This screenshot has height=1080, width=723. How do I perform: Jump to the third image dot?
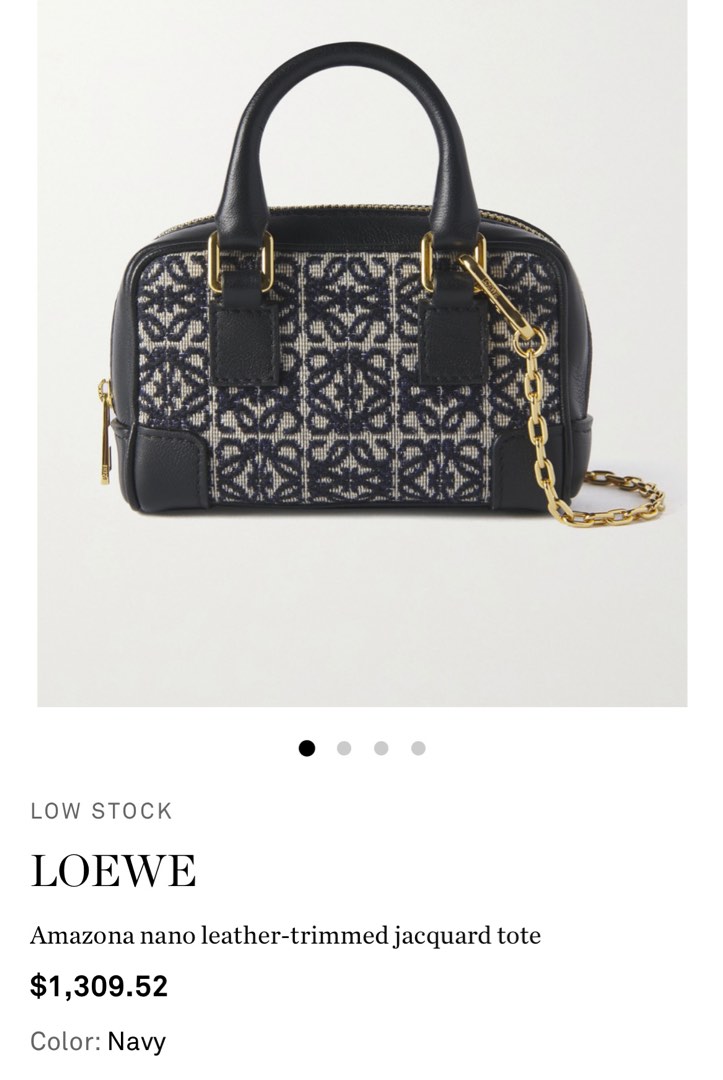379,745
